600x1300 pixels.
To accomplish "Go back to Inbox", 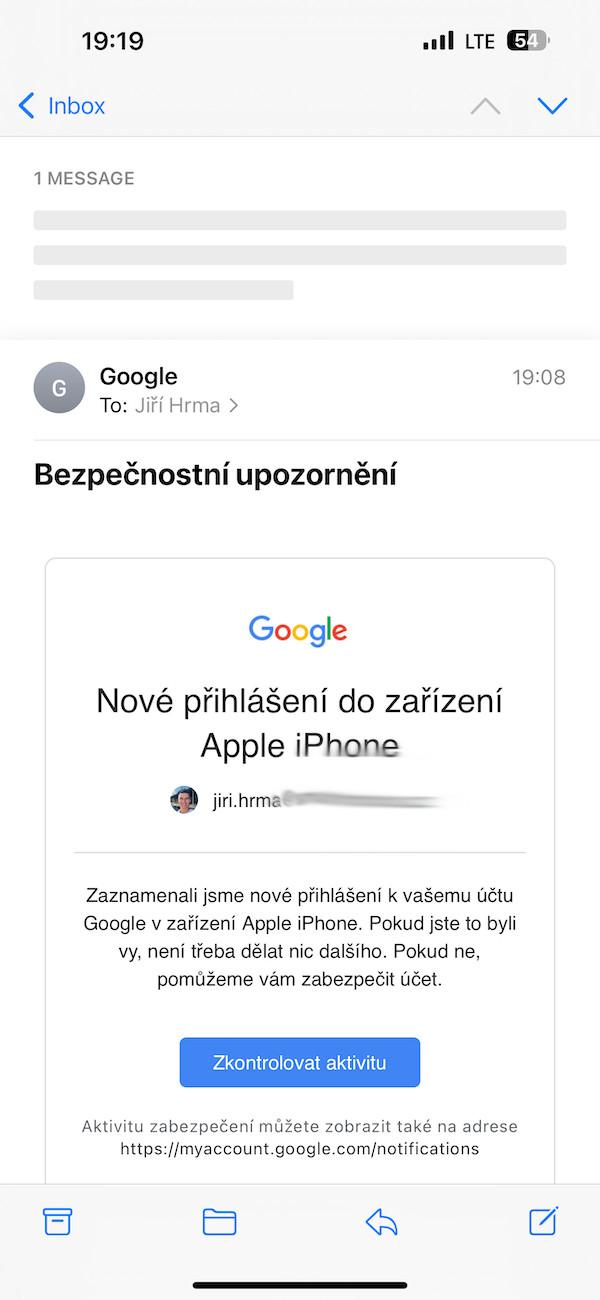I will pyautogui.click(x=62, y=106).
